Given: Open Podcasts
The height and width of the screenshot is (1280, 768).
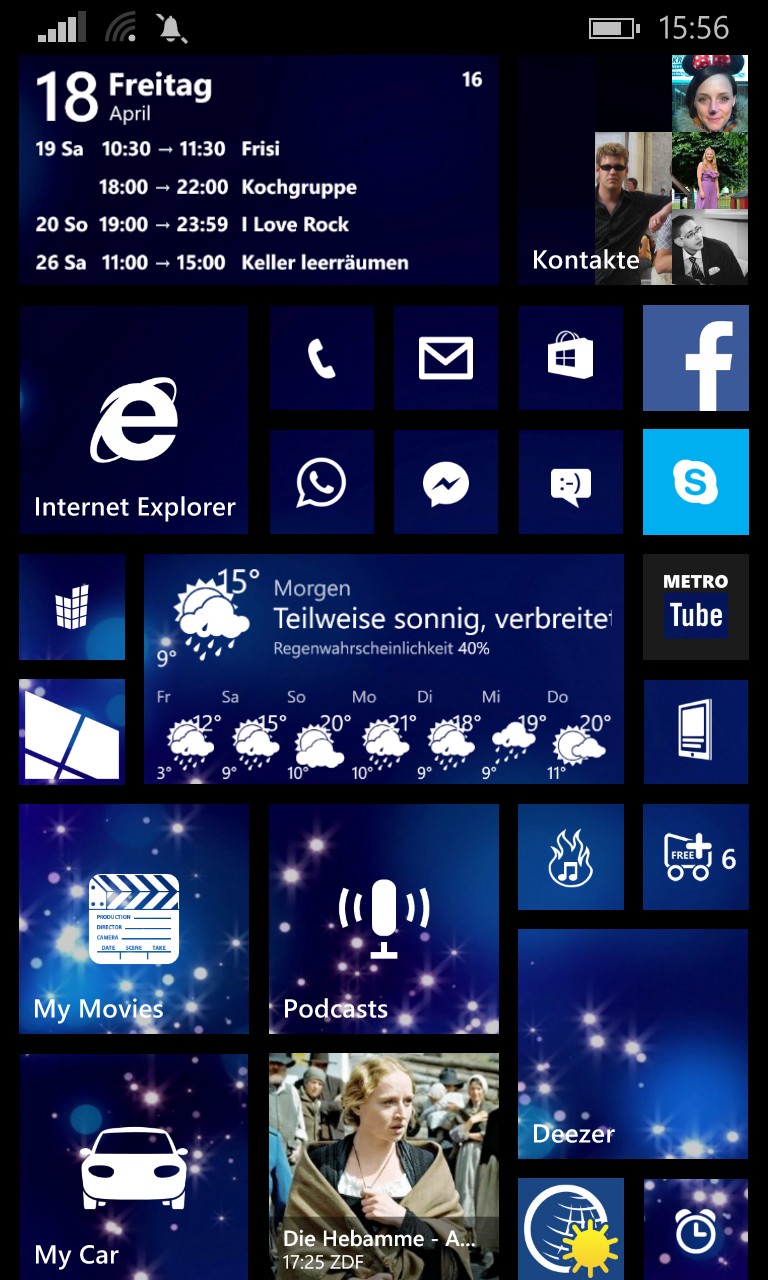Looking at the screenshot, I should pos(384,919).
